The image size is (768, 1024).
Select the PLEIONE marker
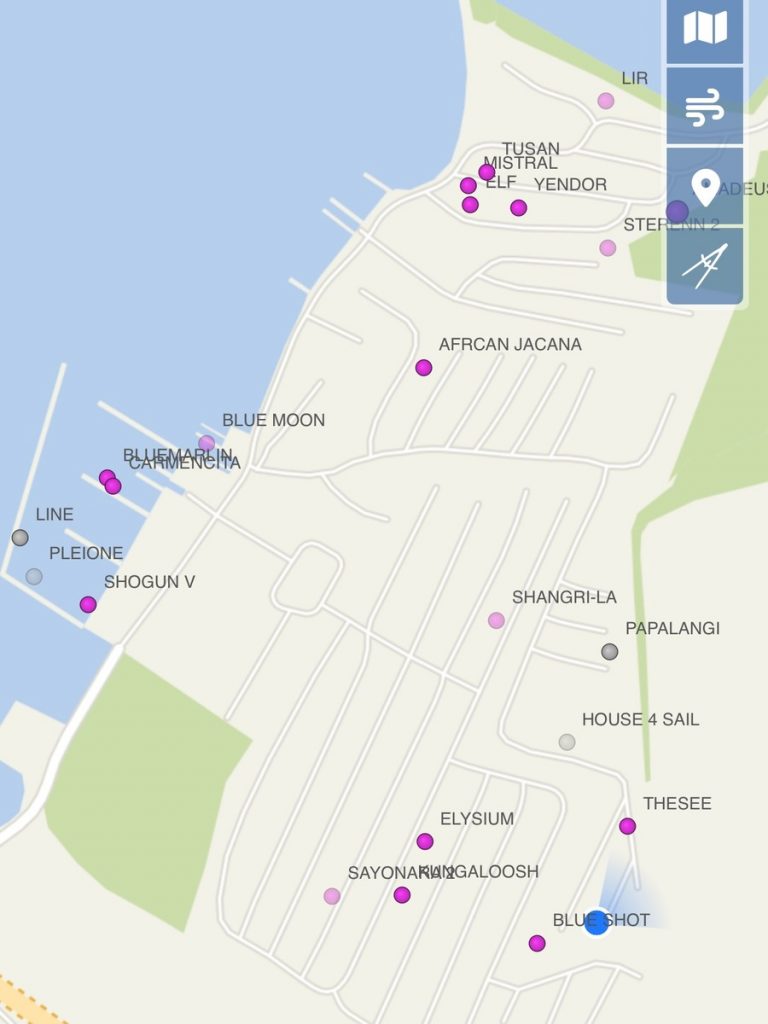pyautogui.click(x=34, y=576)
